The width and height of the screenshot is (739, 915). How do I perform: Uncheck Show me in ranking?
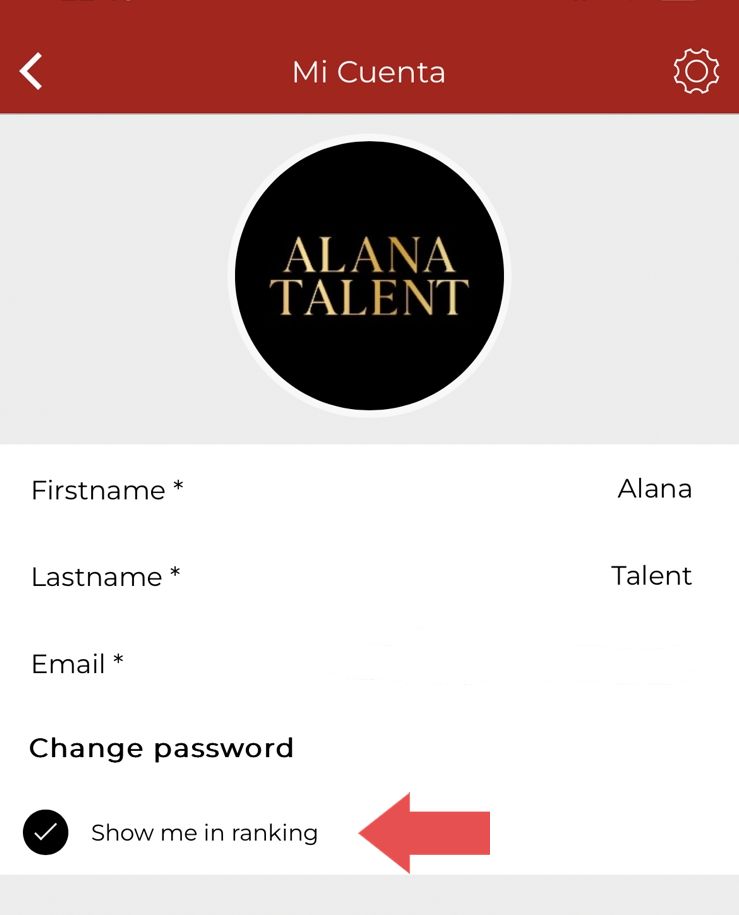[x=45, y=832]
